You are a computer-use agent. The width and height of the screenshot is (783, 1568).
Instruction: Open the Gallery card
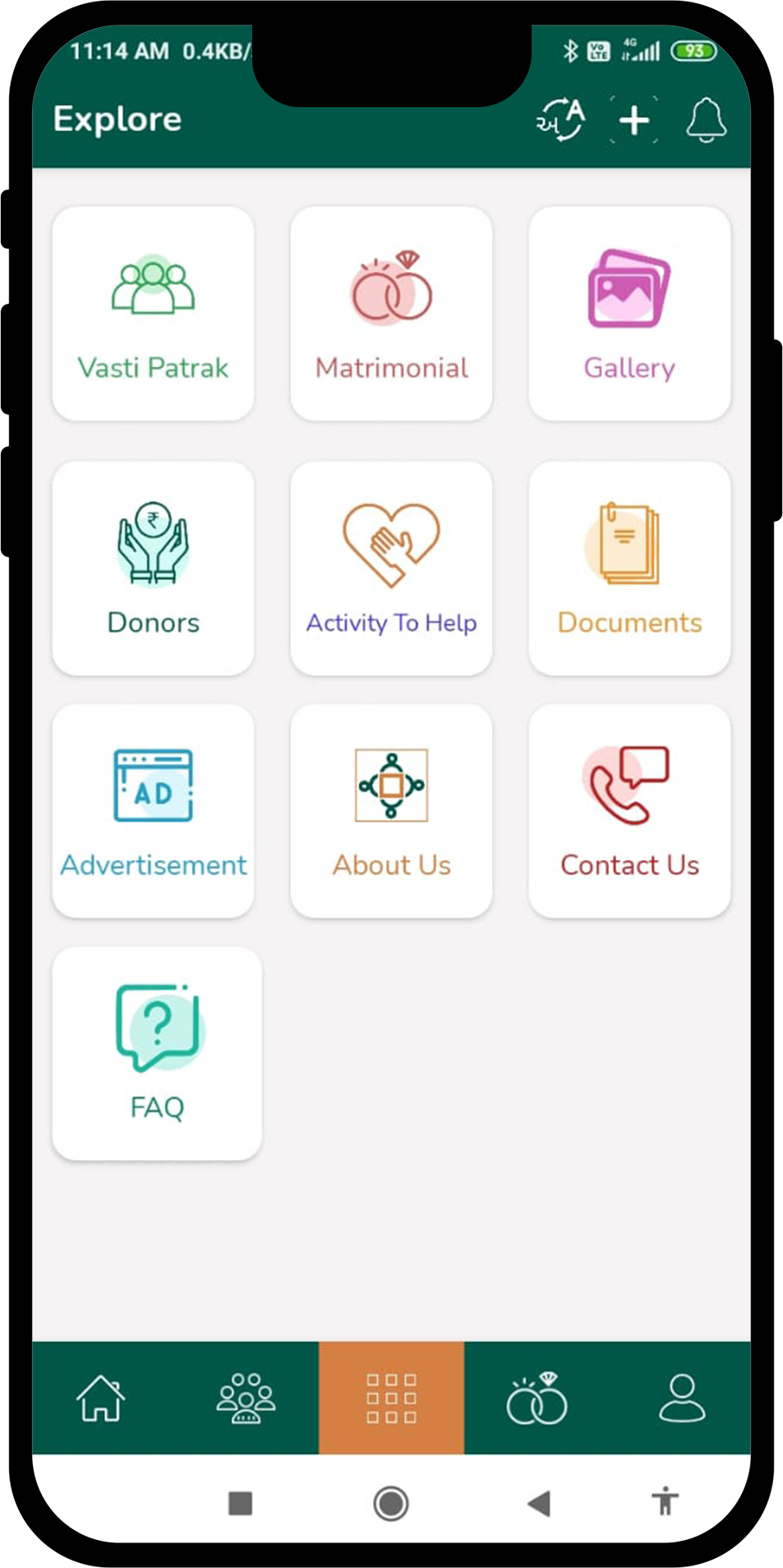[x=630, y=314]
